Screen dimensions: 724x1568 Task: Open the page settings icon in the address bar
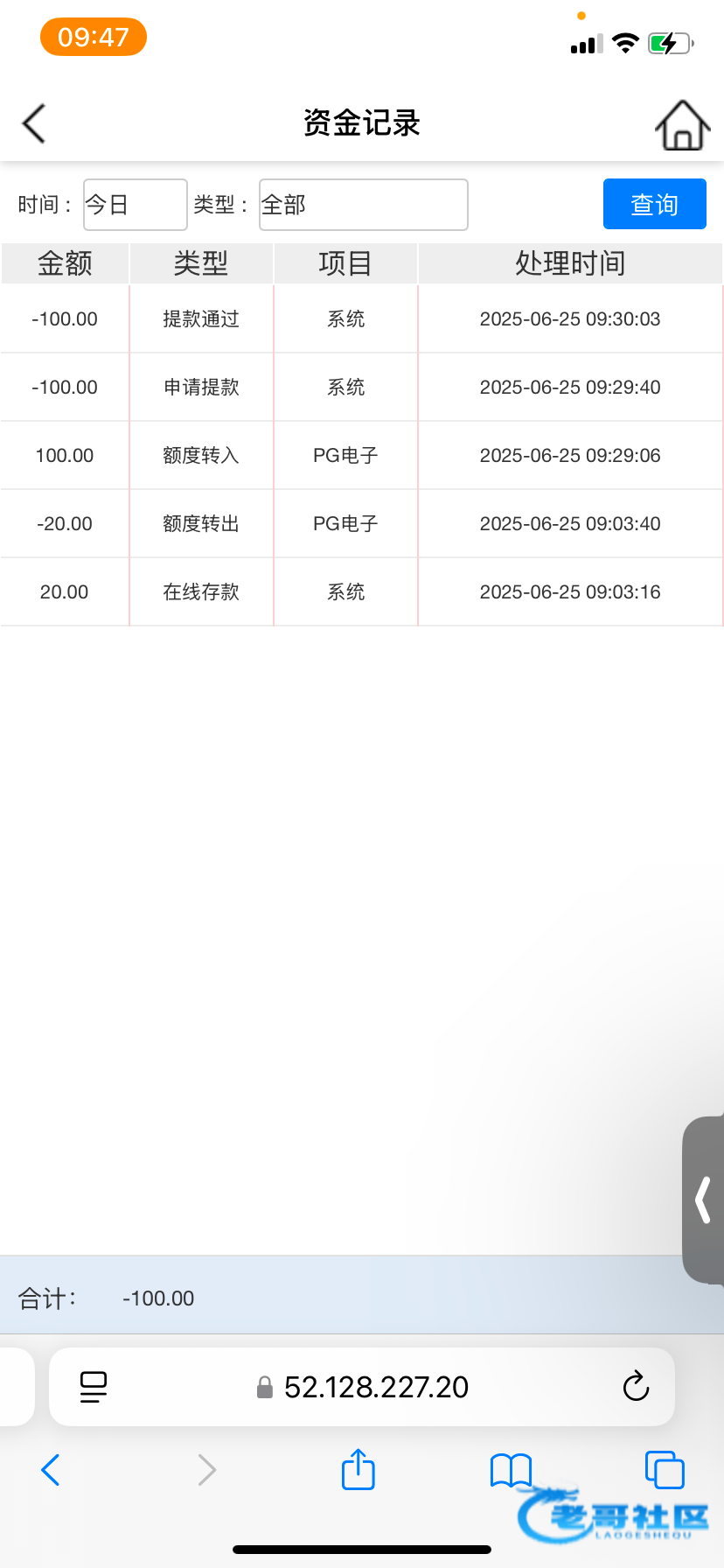click(94, 1387)
